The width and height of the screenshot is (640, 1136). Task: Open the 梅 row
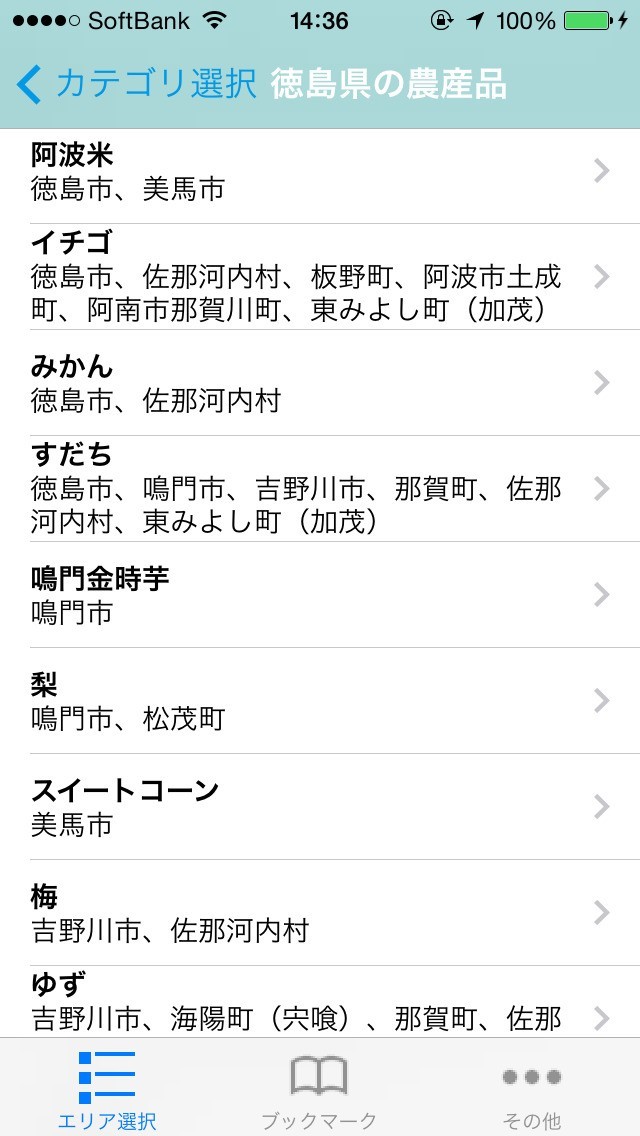coord(320,913)
